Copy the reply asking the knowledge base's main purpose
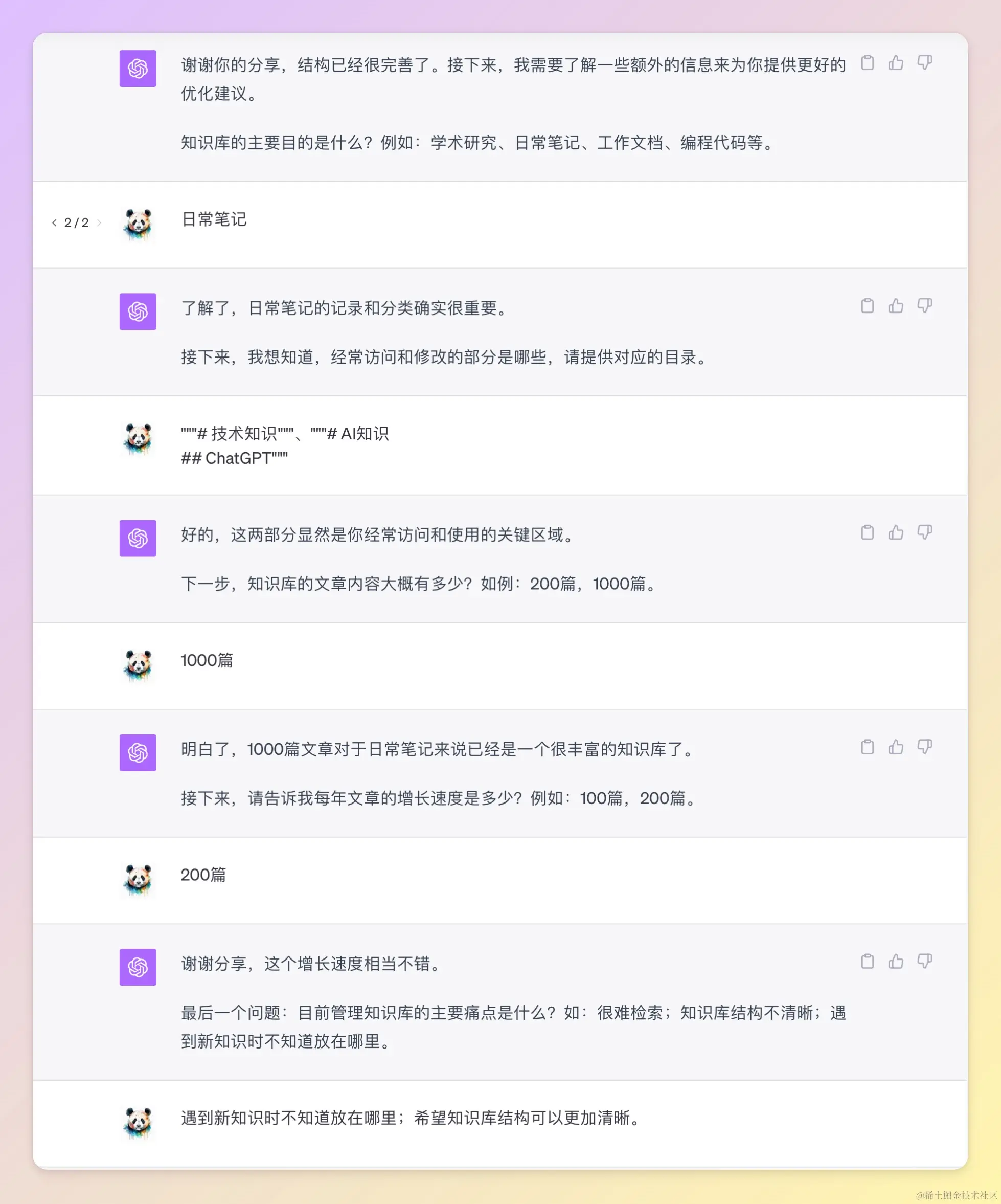 coord(867,62)
